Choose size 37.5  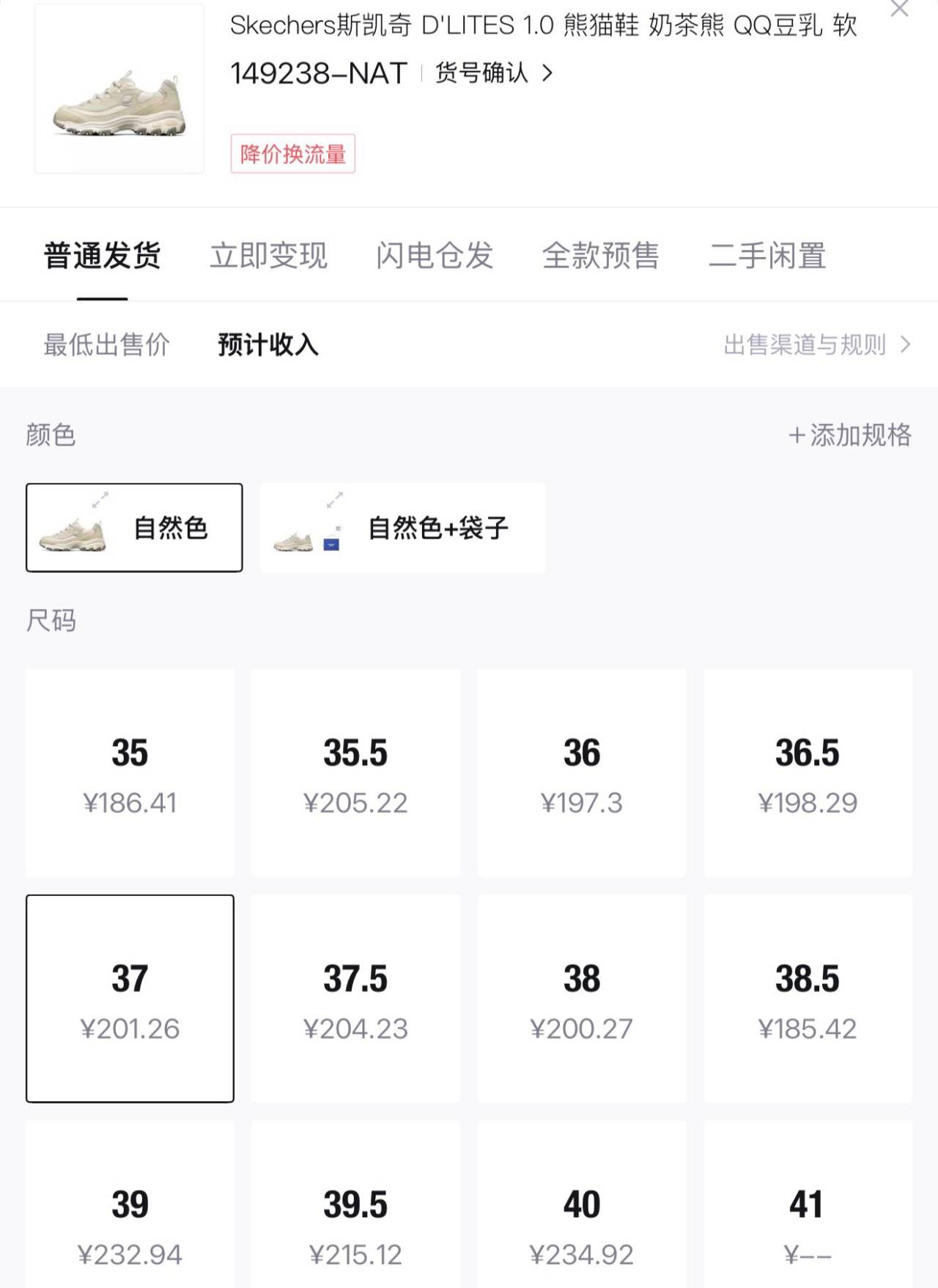point(355,999)
